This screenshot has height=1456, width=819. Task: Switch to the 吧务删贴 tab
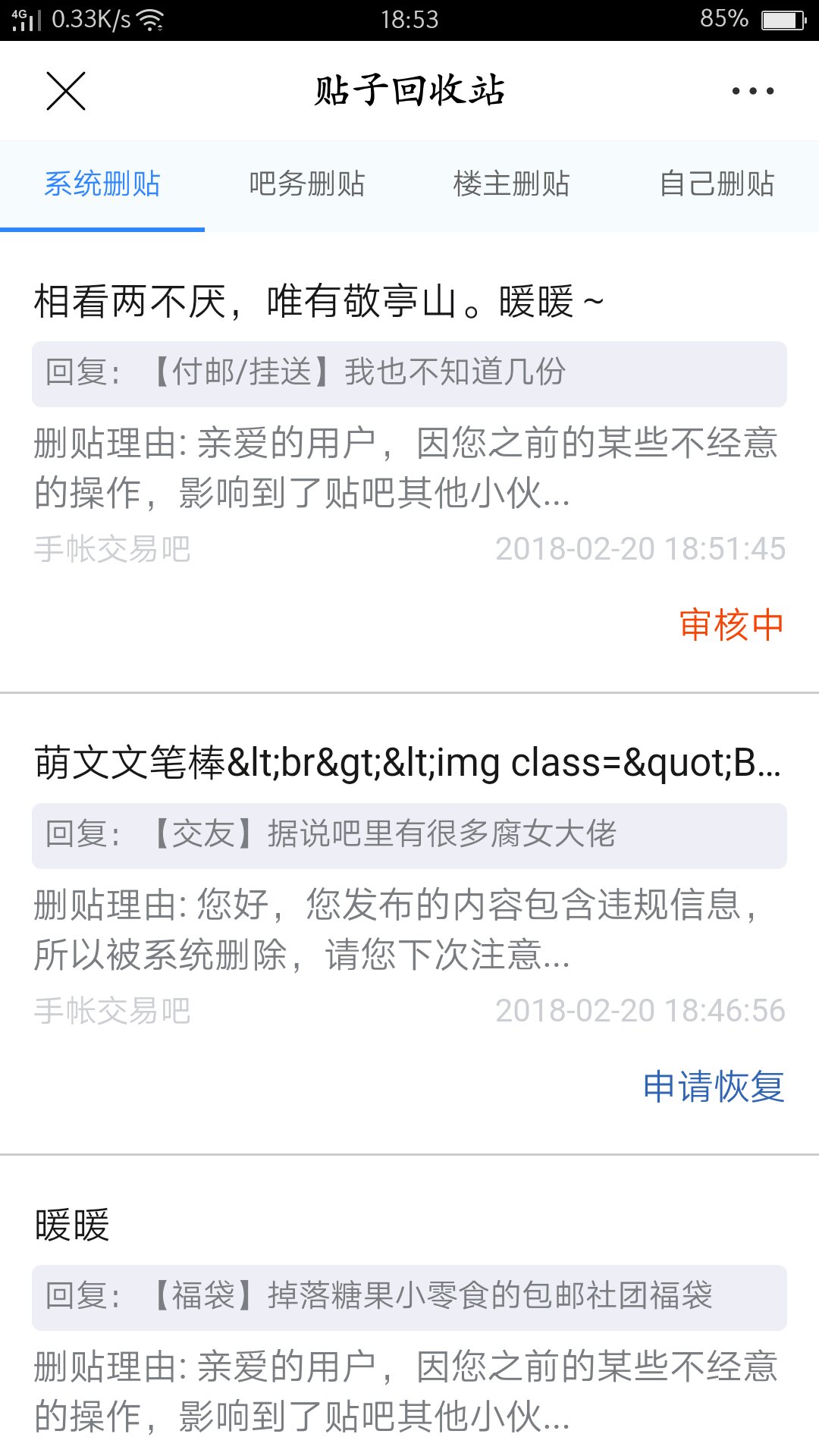click(x=307, y=184)
